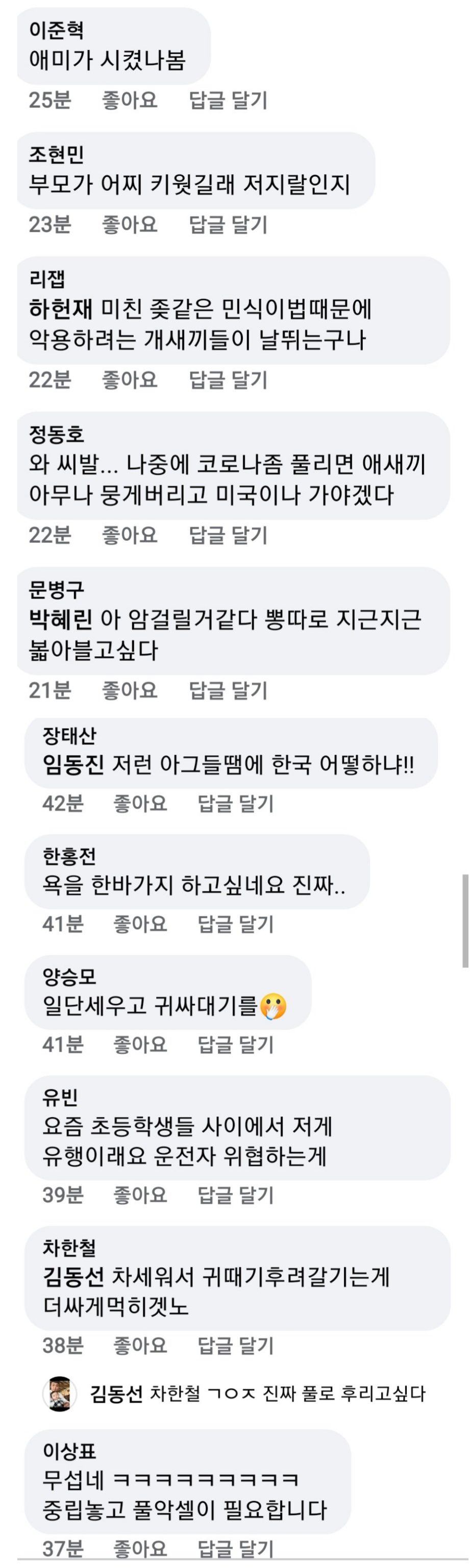The height and width of the screenshot is (1568, 470).
Task: Reply to 양승모's comment
Action: [236, 1044]
